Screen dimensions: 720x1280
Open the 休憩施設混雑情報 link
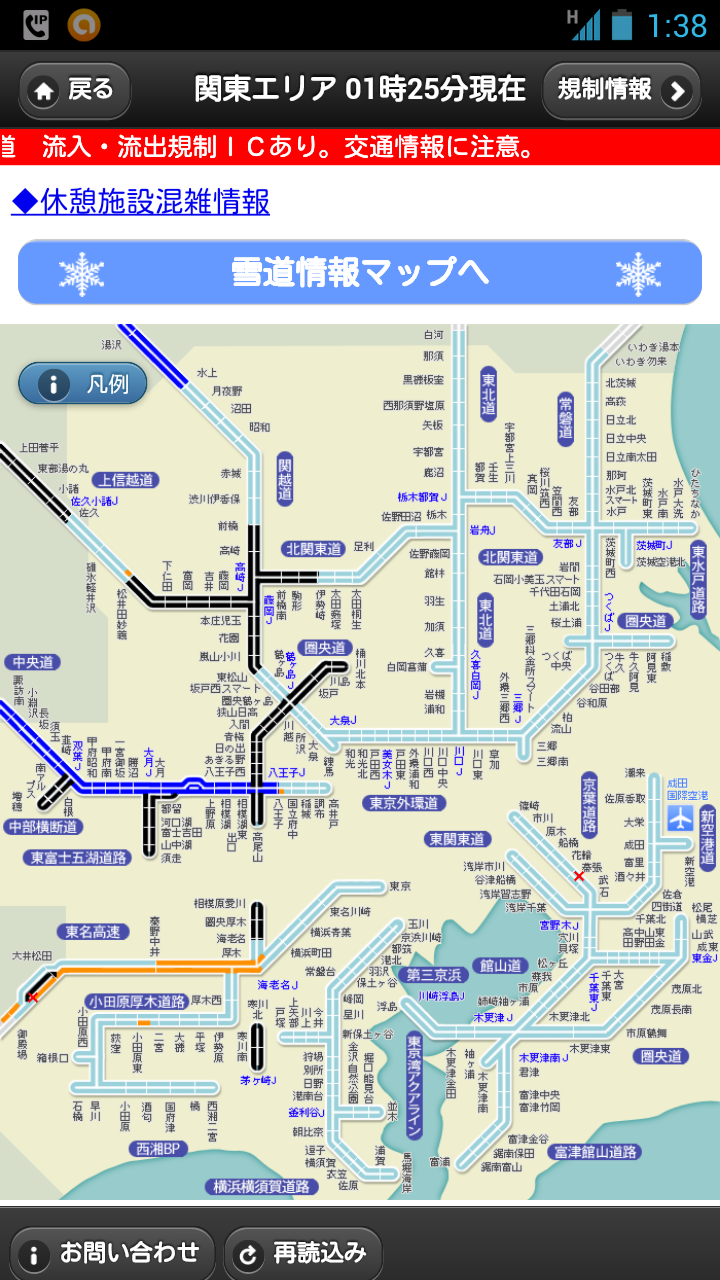click(x=141, y=201)
